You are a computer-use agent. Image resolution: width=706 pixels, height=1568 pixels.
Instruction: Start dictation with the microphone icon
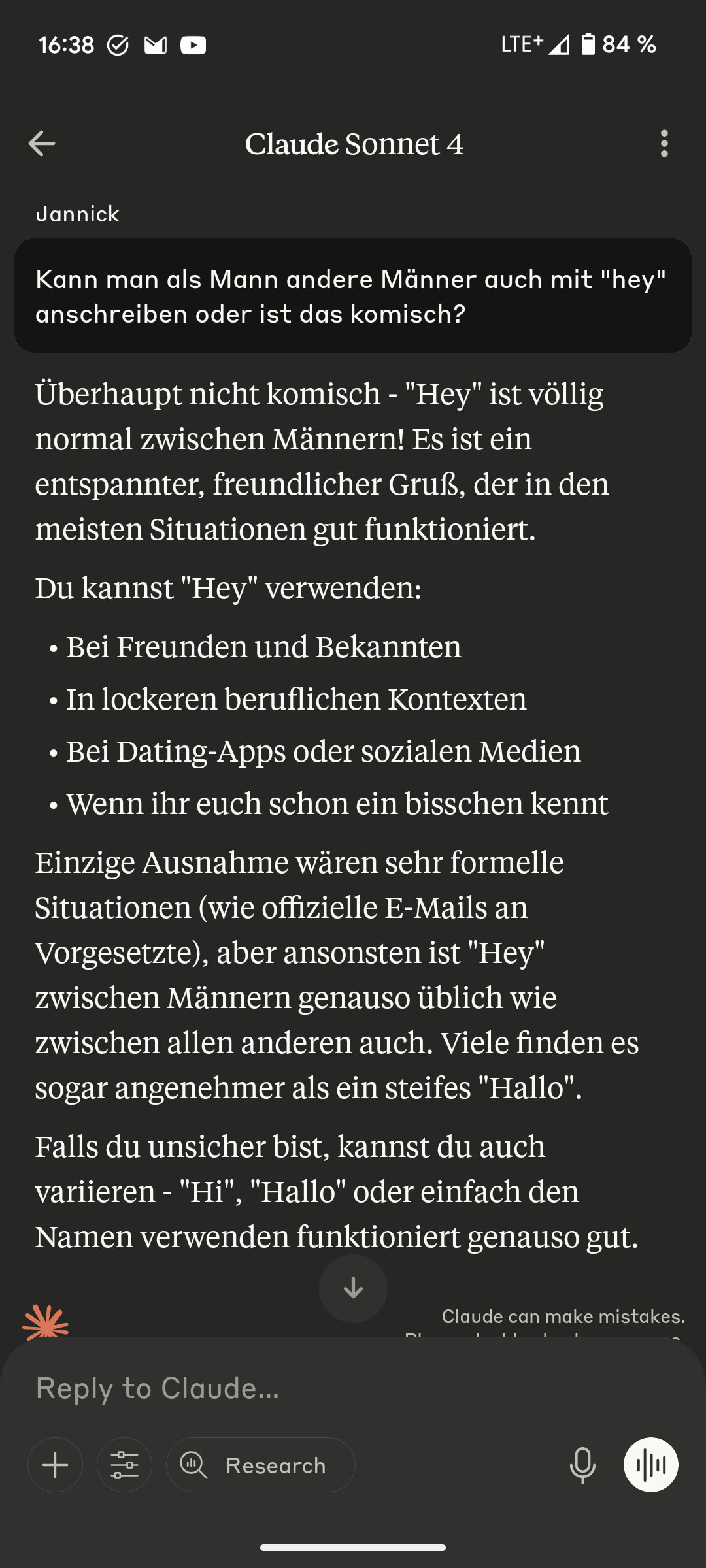582,1465
